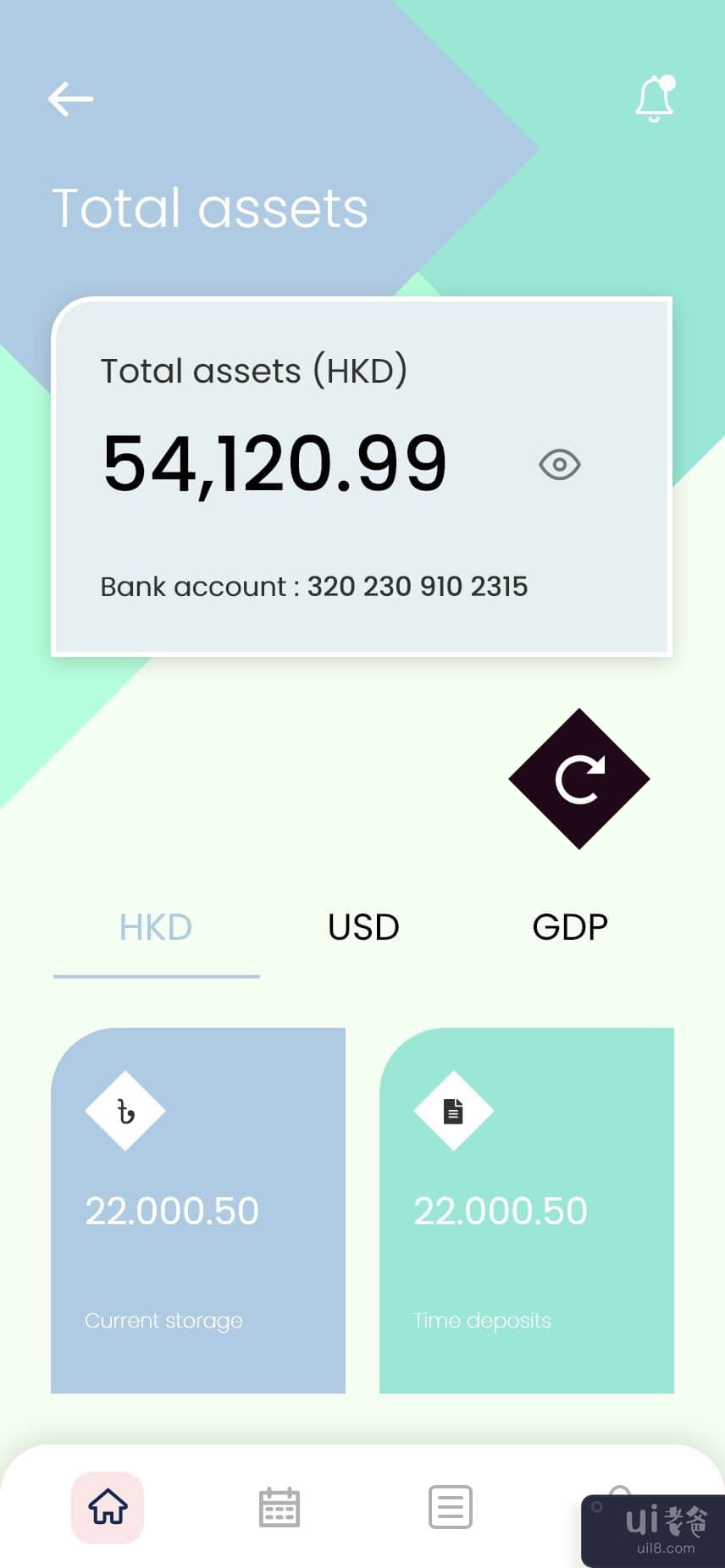The height and width of the screenshot is (1568, 725).
Task: Hide the total assets balance
Action: click(559, 465)
